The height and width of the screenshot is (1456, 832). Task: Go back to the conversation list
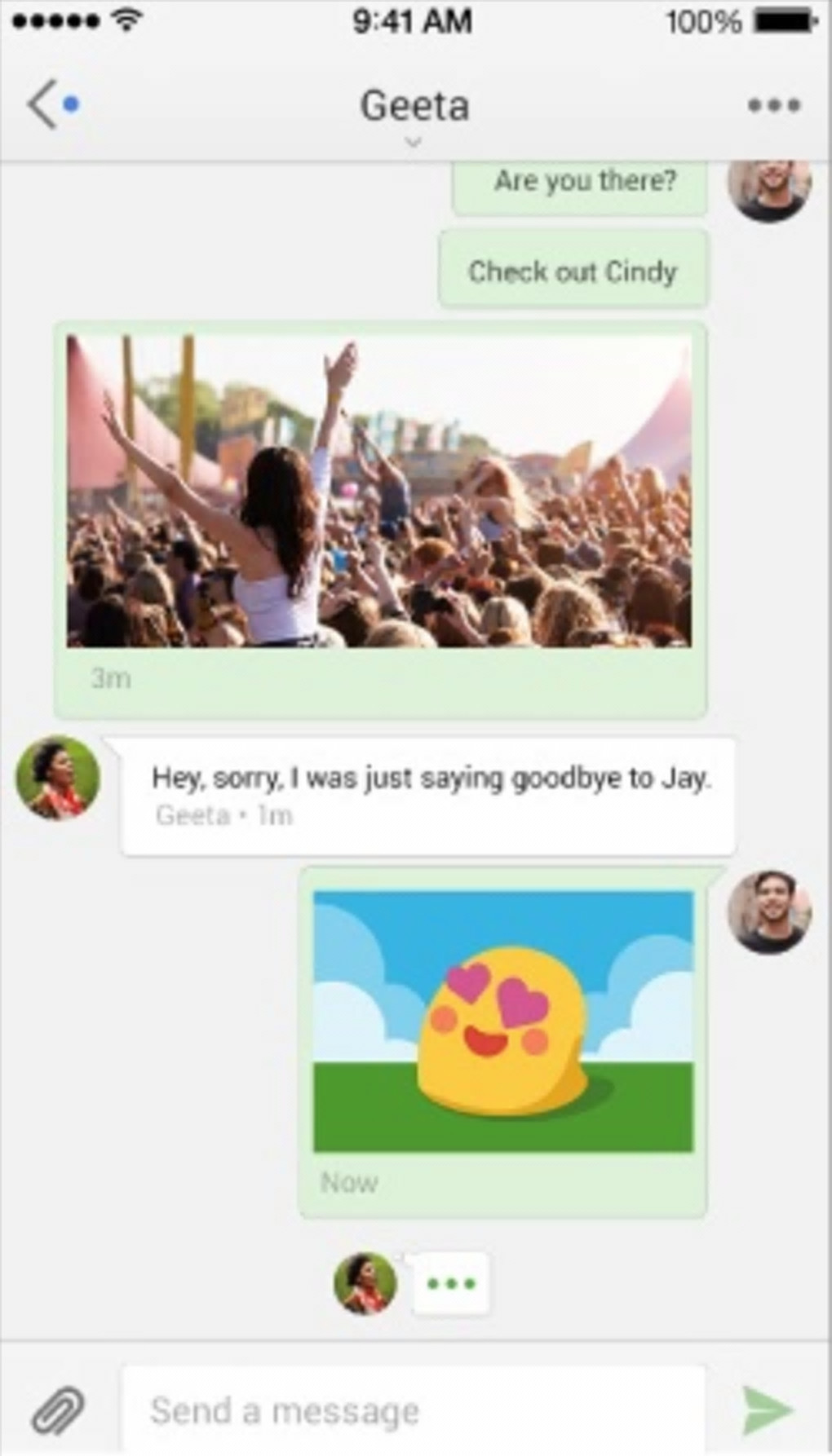pos(44,104)
